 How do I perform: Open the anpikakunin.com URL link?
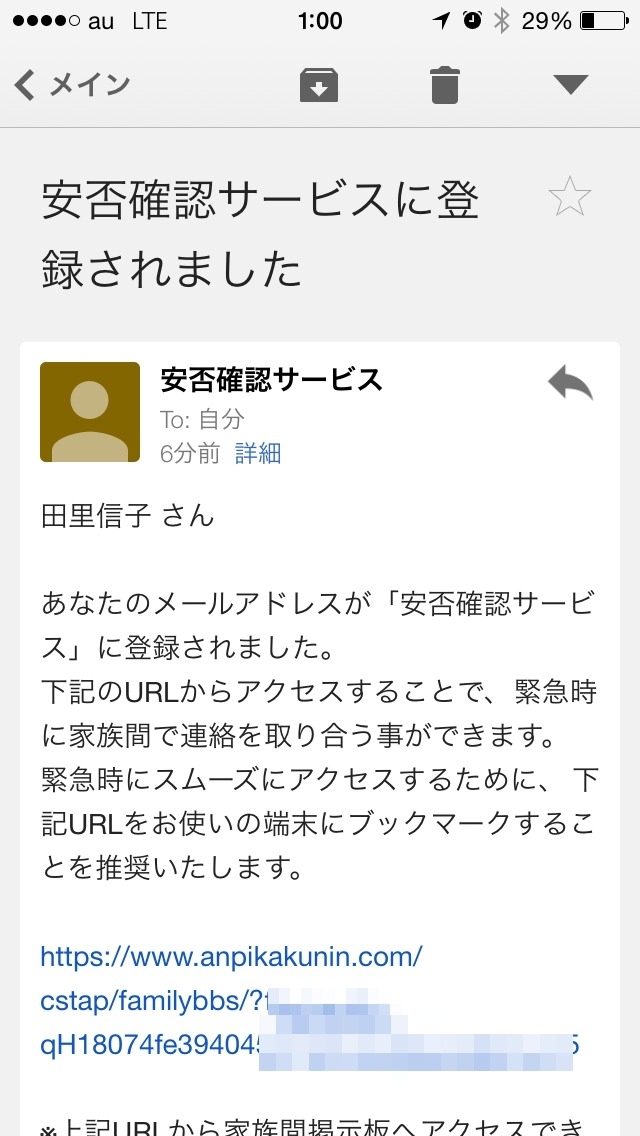[231, 957]
